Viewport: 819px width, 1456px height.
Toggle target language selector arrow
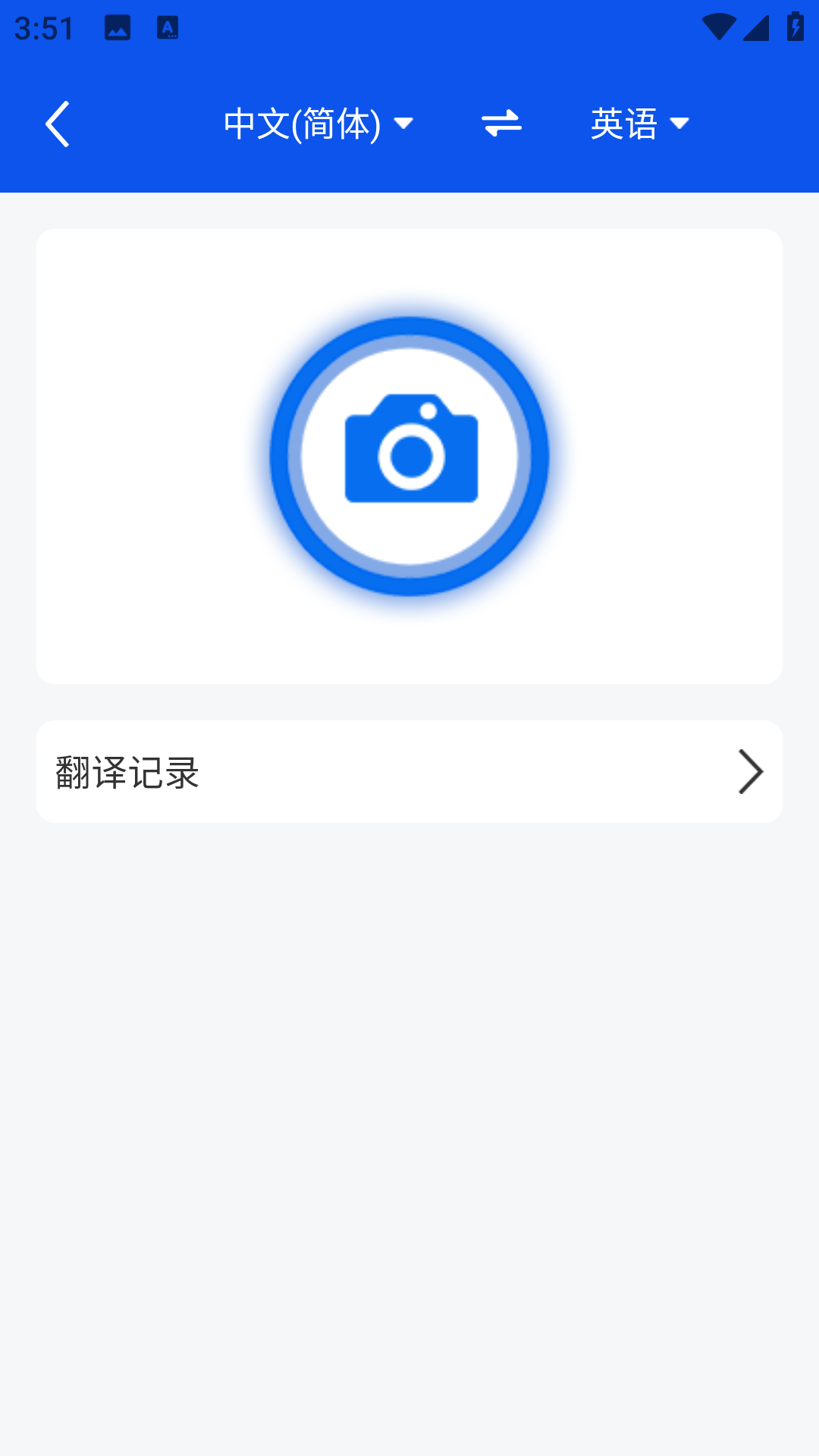(x=681, y=124)
